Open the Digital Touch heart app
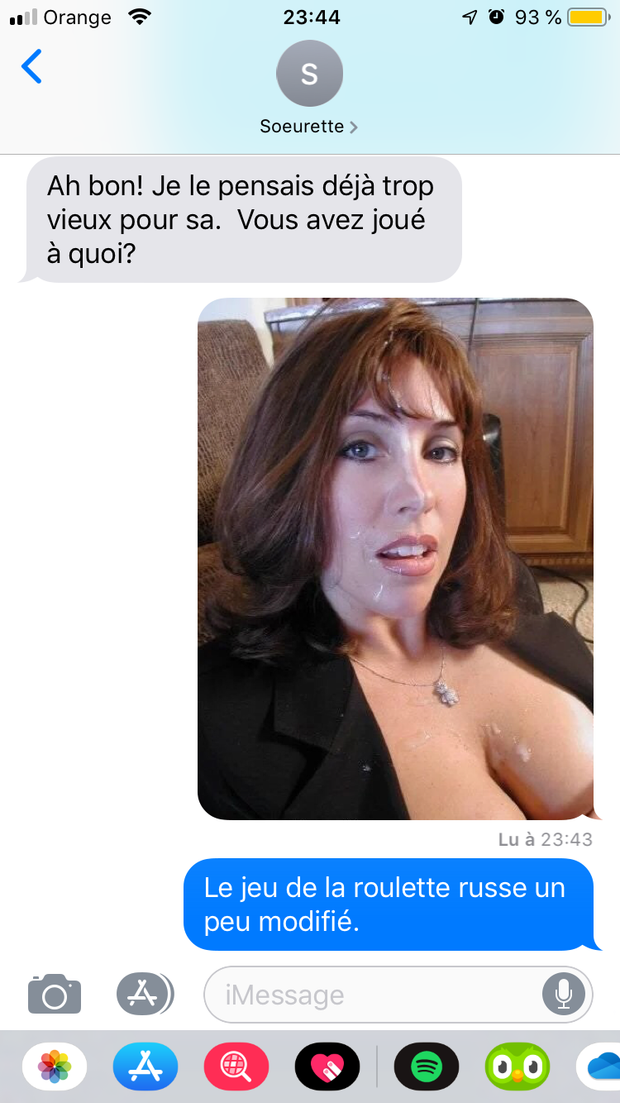 pos(327,1066)
